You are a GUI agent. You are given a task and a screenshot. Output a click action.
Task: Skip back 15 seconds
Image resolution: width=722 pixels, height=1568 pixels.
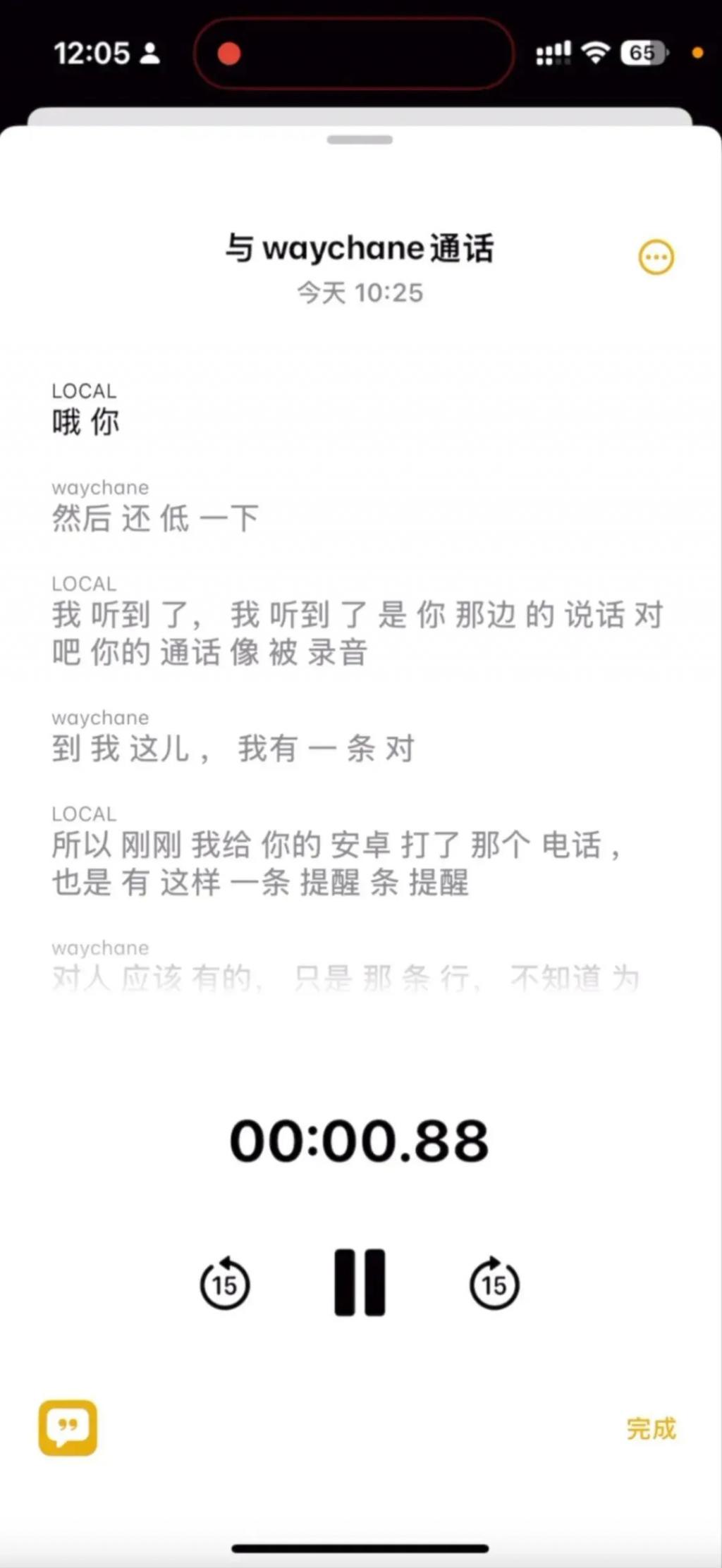(225, 1282)
